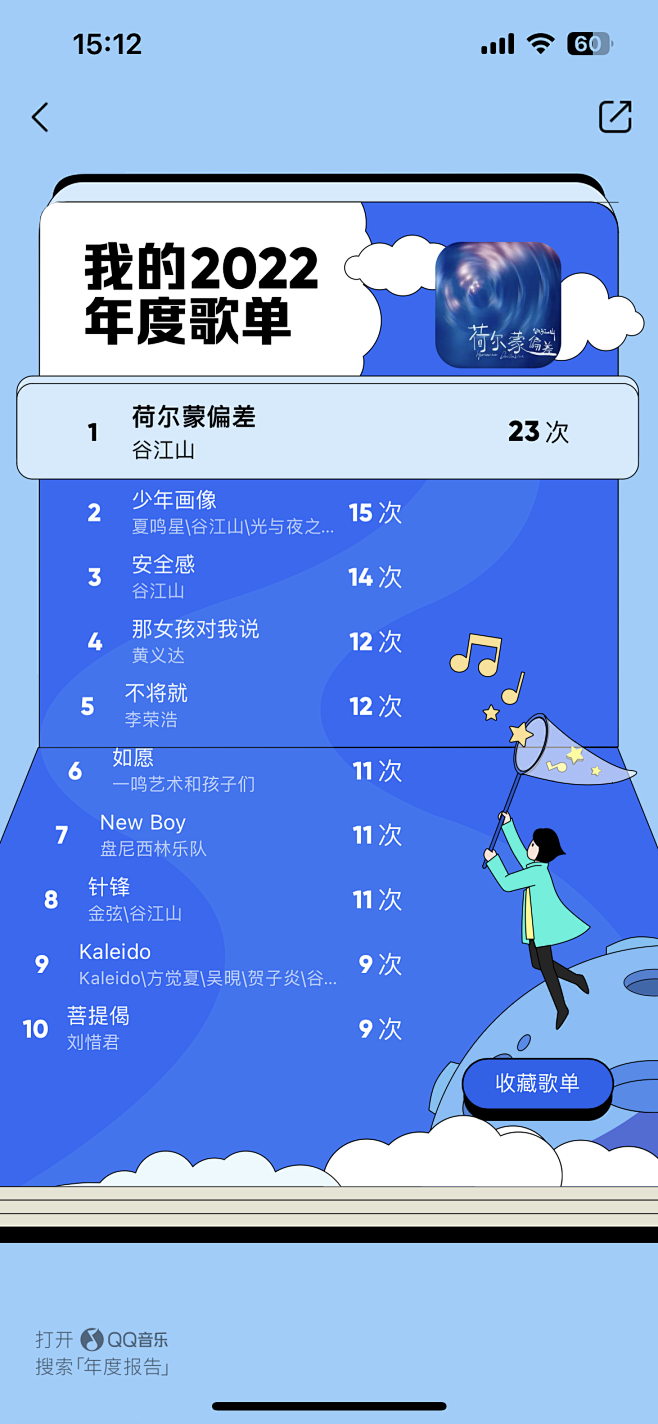Screen dimensions: 658x1424
Task: Share the 2022 annual playlist
Action: 615,117
